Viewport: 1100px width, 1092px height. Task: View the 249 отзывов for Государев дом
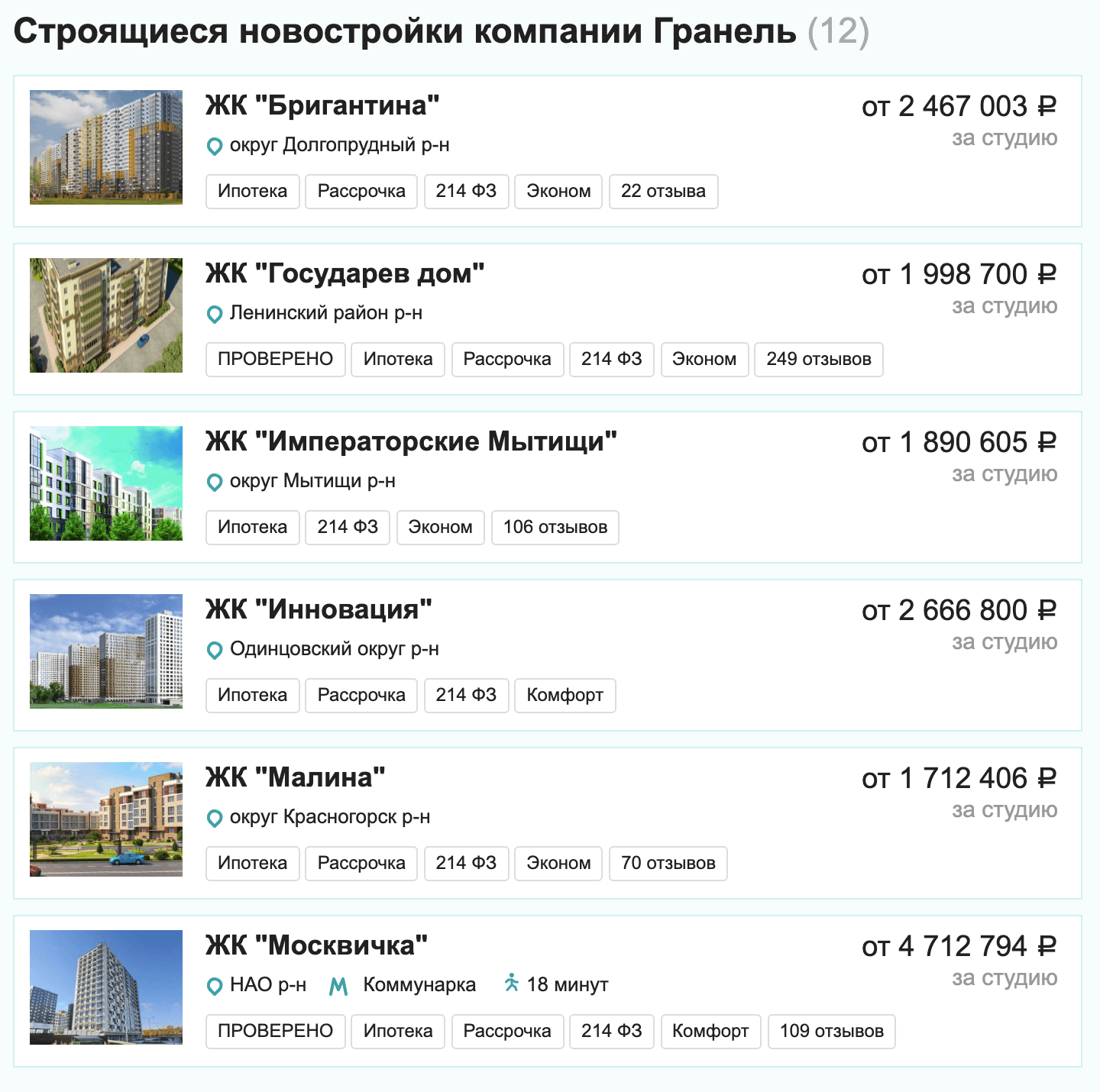[x=818, y=359]
